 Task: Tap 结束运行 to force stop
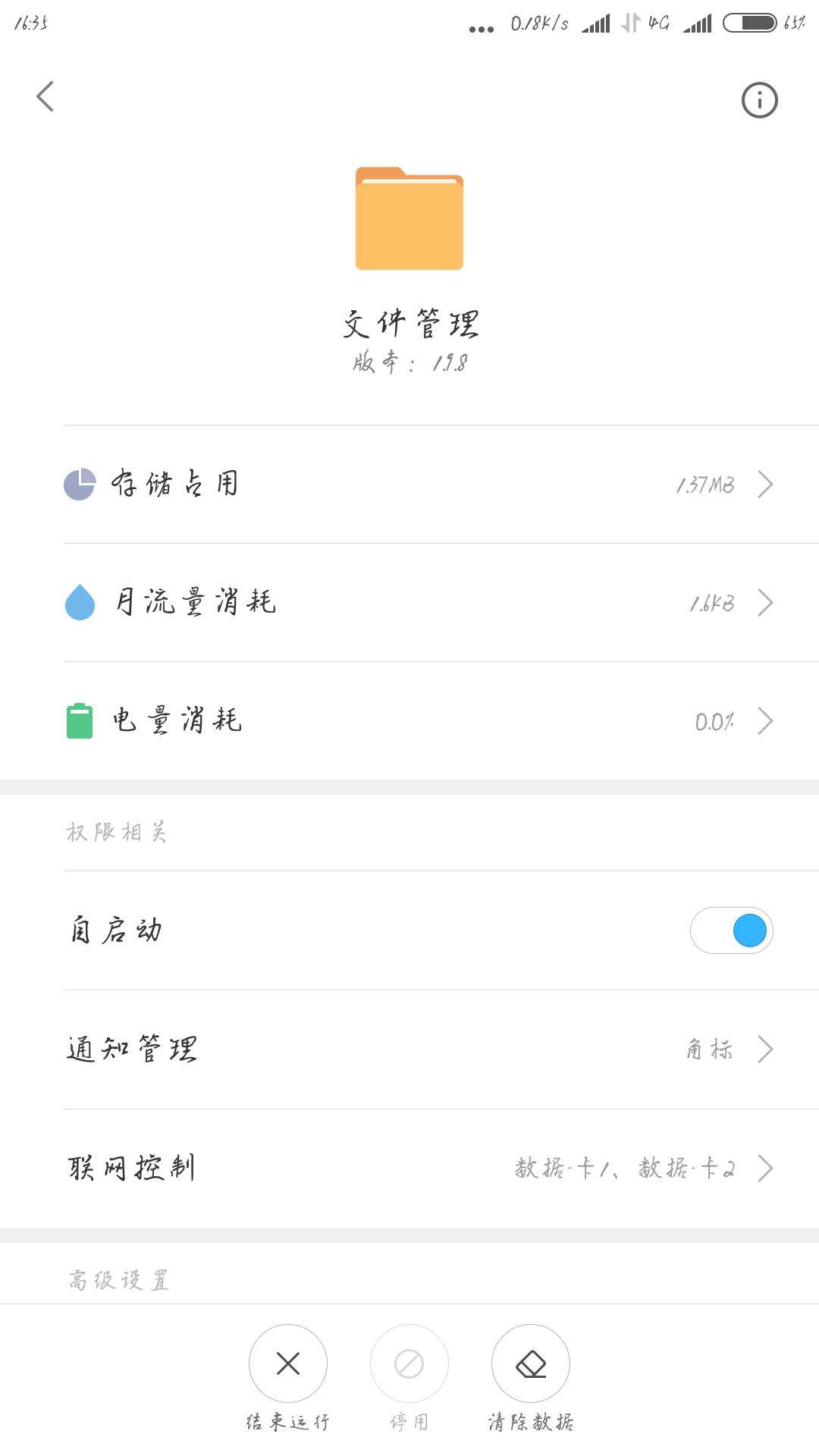288,1363
